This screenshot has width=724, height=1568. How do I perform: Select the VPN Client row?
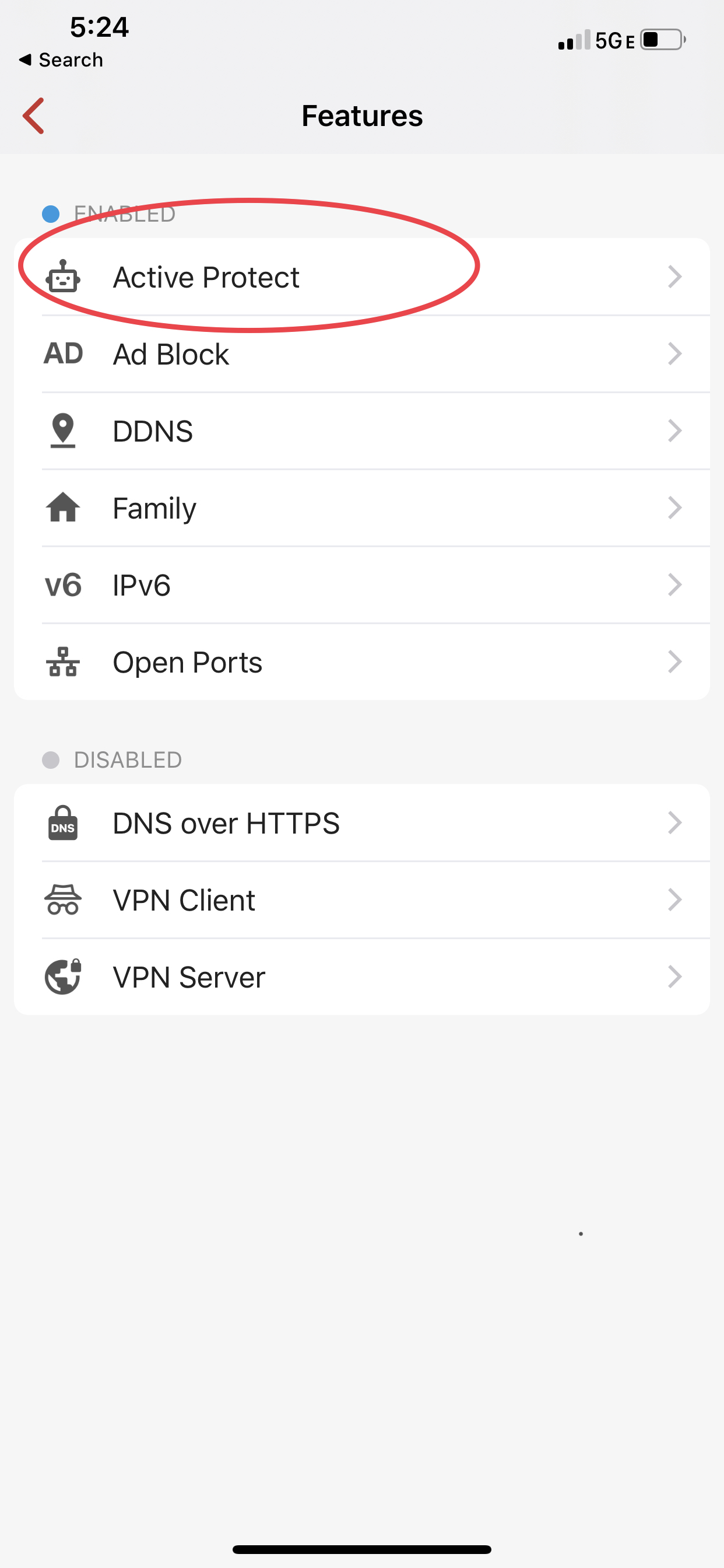[x=362, y=900]
